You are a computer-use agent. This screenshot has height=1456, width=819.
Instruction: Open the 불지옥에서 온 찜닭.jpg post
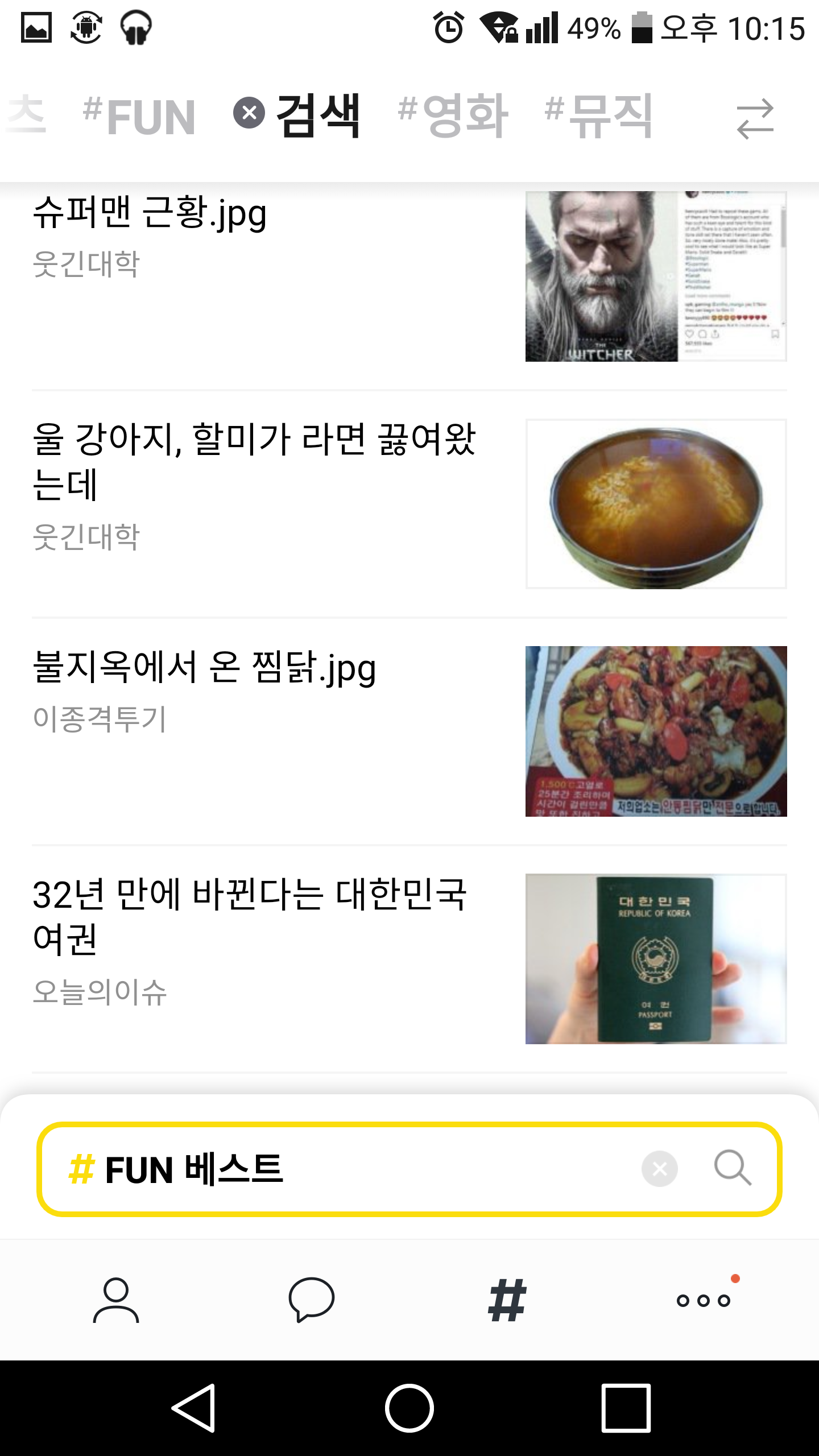pos(205,668)
